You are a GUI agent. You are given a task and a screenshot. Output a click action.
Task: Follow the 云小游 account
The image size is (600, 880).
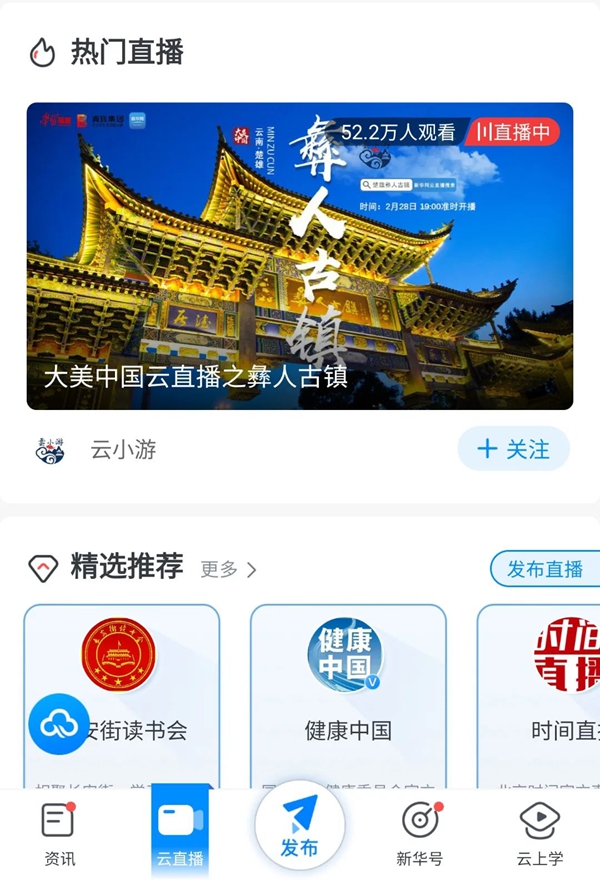513,449
